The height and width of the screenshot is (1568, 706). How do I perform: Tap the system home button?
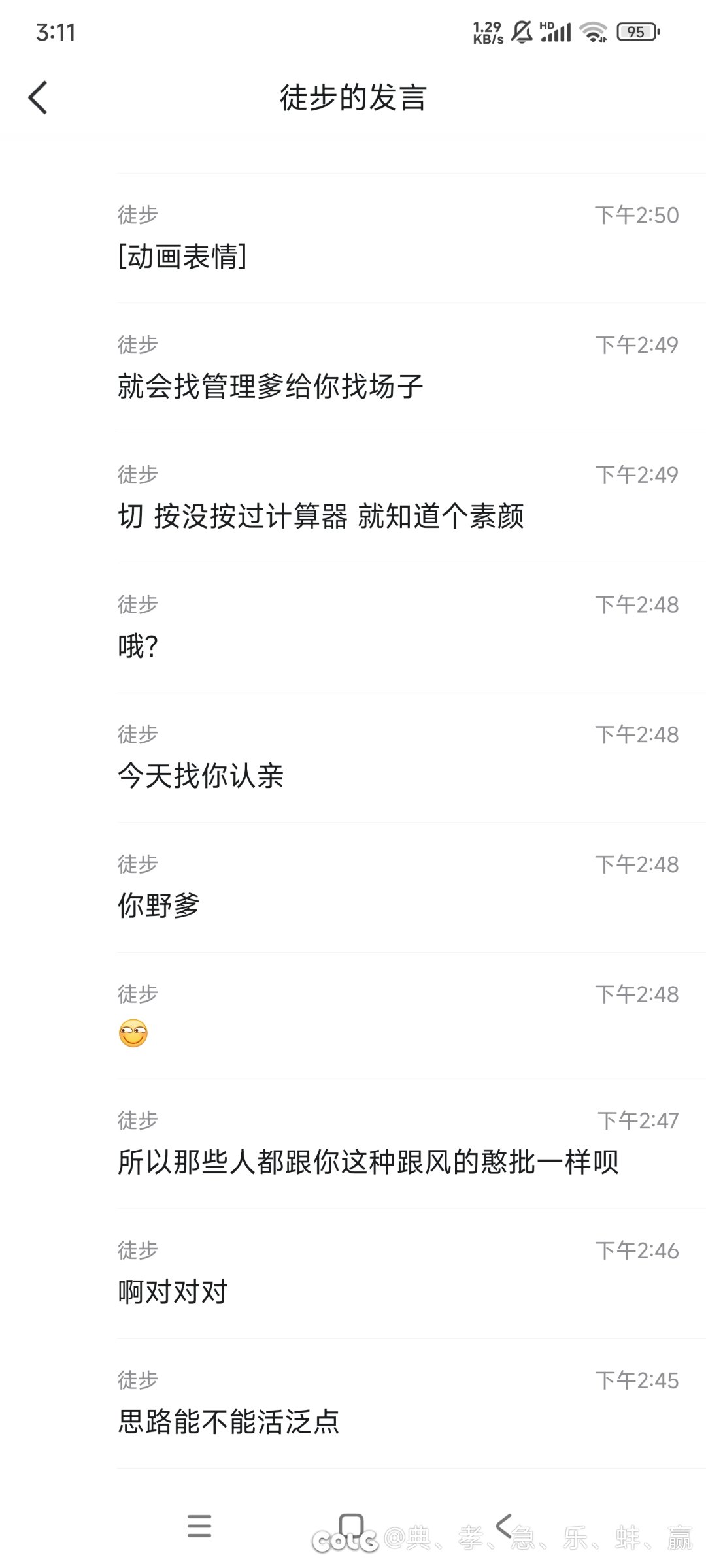351,1526
